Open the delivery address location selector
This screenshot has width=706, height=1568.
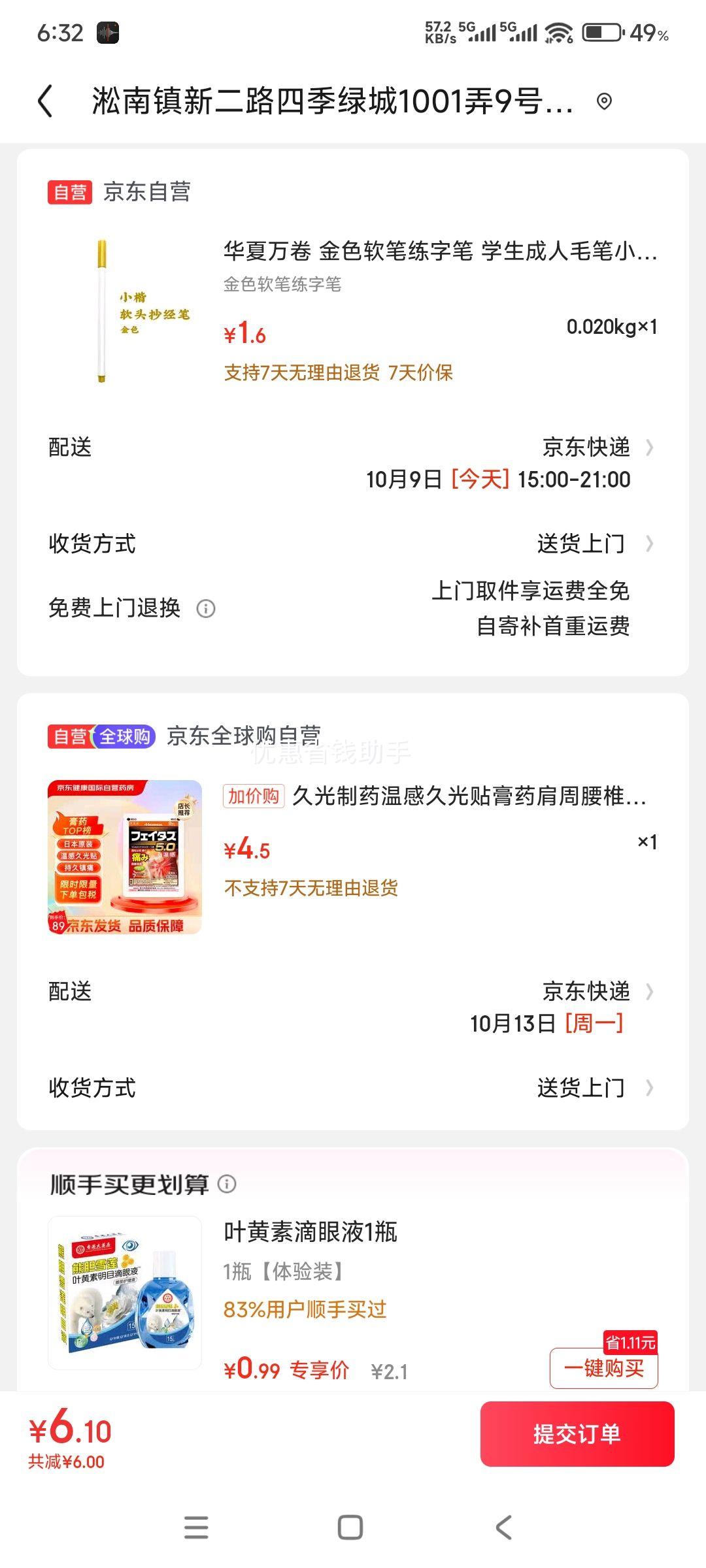pos(604,101)
